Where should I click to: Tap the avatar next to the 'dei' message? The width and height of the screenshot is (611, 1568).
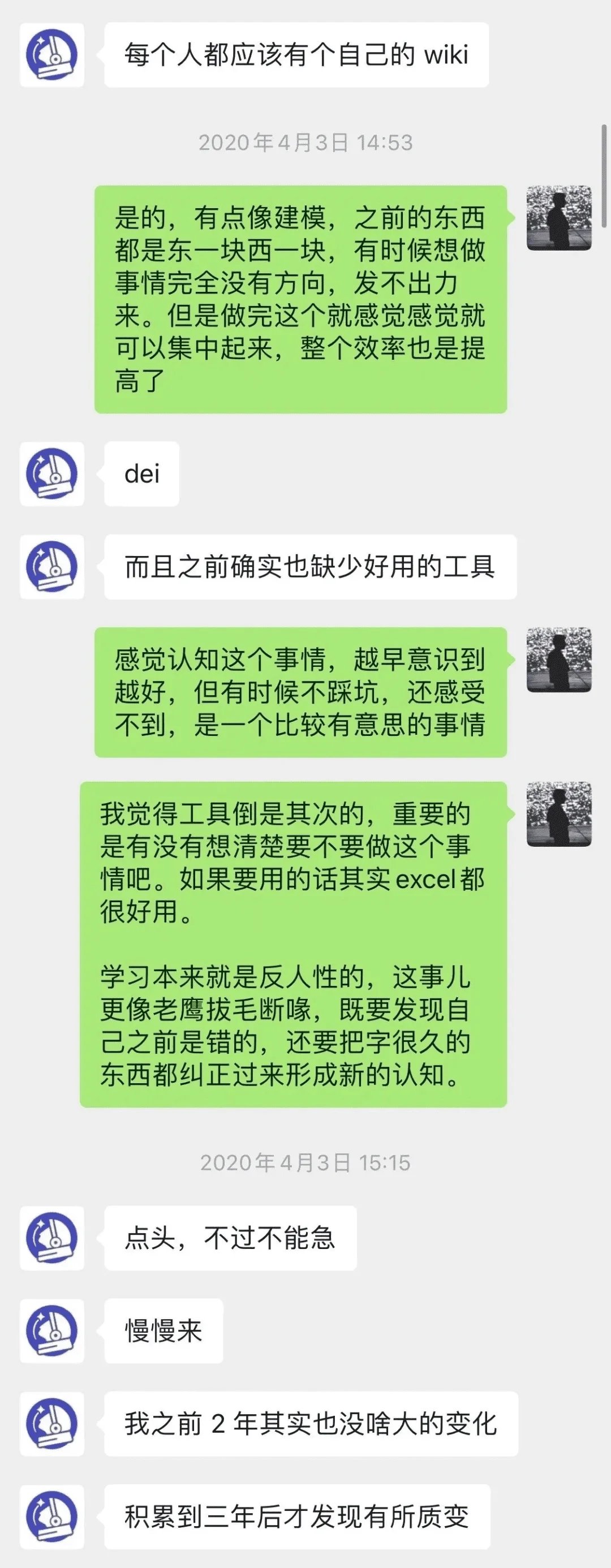coord(51,473)
